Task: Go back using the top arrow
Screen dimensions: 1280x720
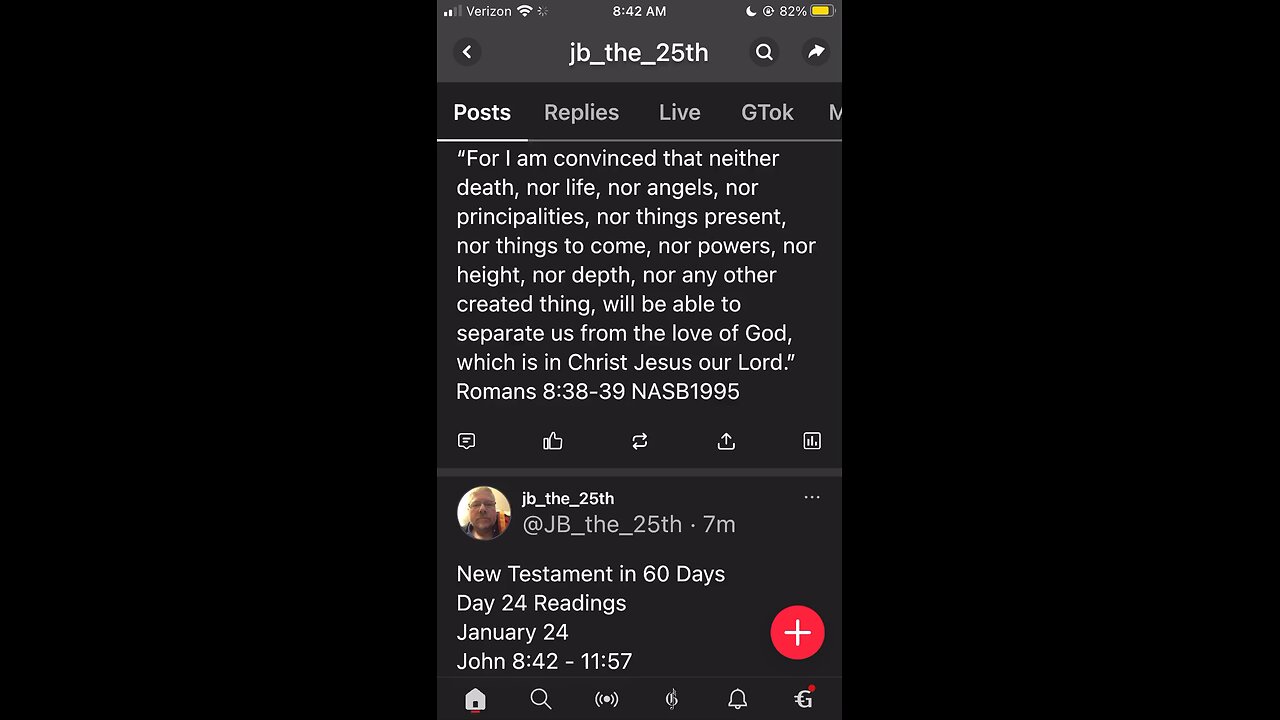Action: 467,52
